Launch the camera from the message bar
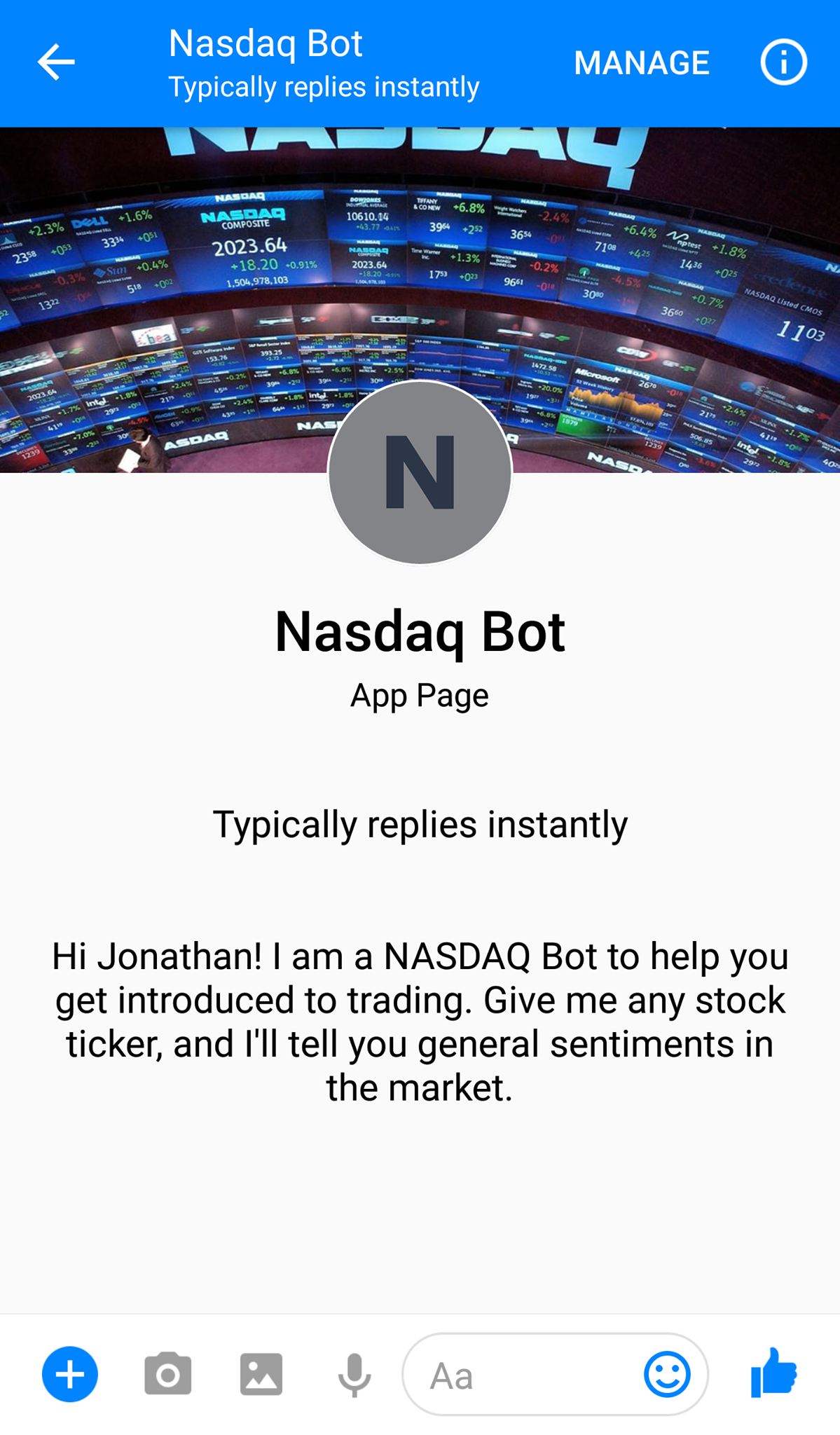The image size is (840, 1435). (168, 1374)
